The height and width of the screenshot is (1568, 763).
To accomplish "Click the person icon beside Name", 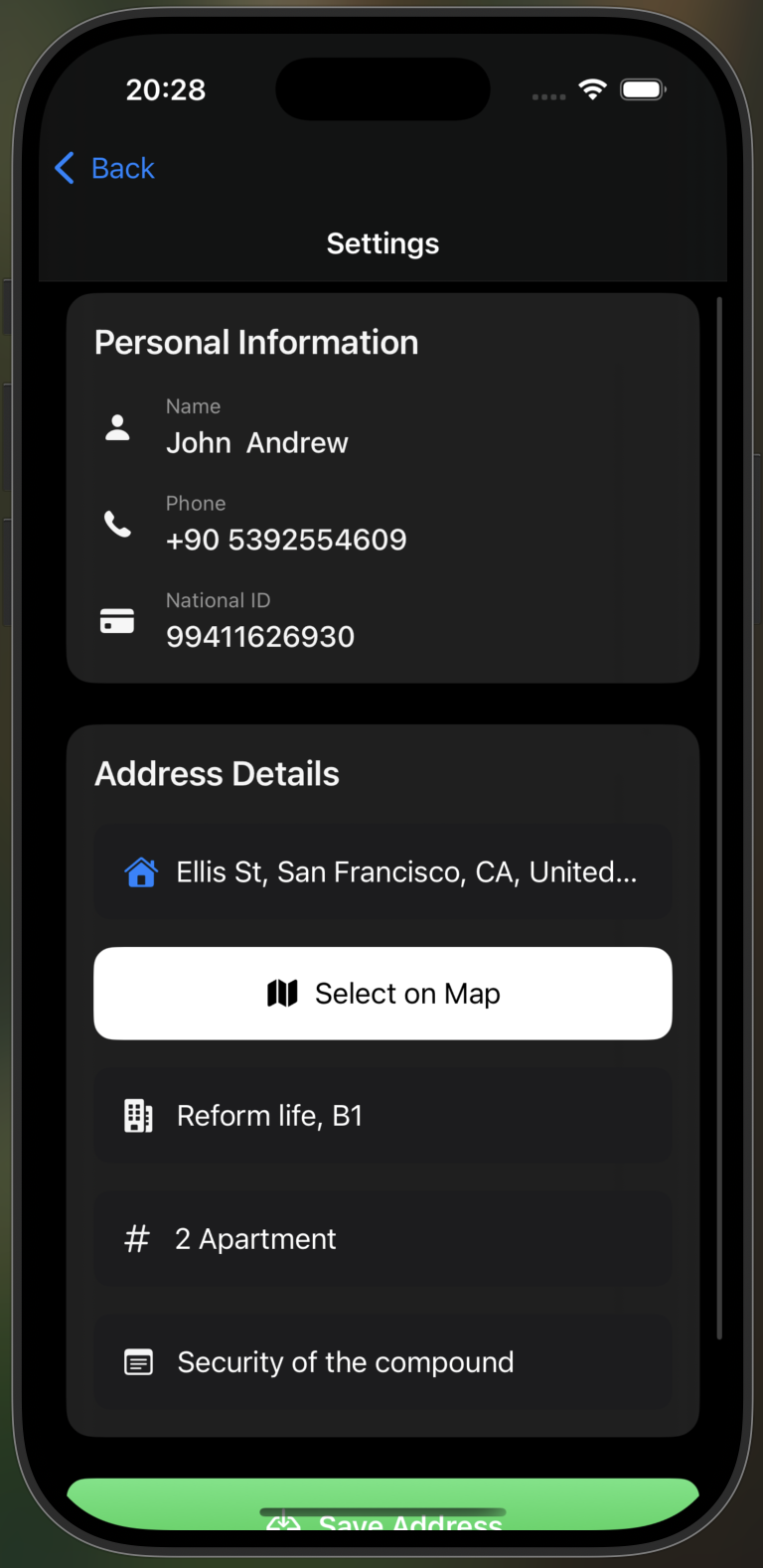I will [117, 426].
